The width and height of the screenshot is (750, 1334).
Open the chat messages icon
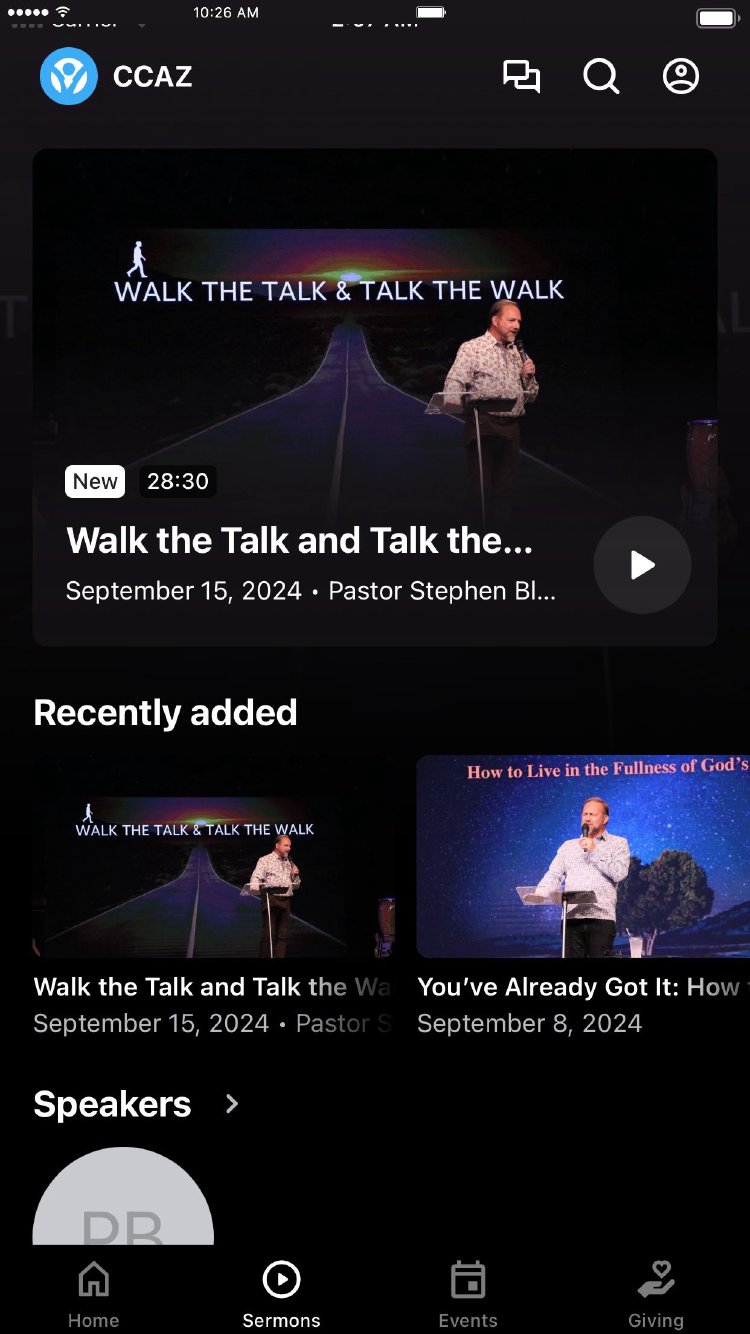coord(521,77)
